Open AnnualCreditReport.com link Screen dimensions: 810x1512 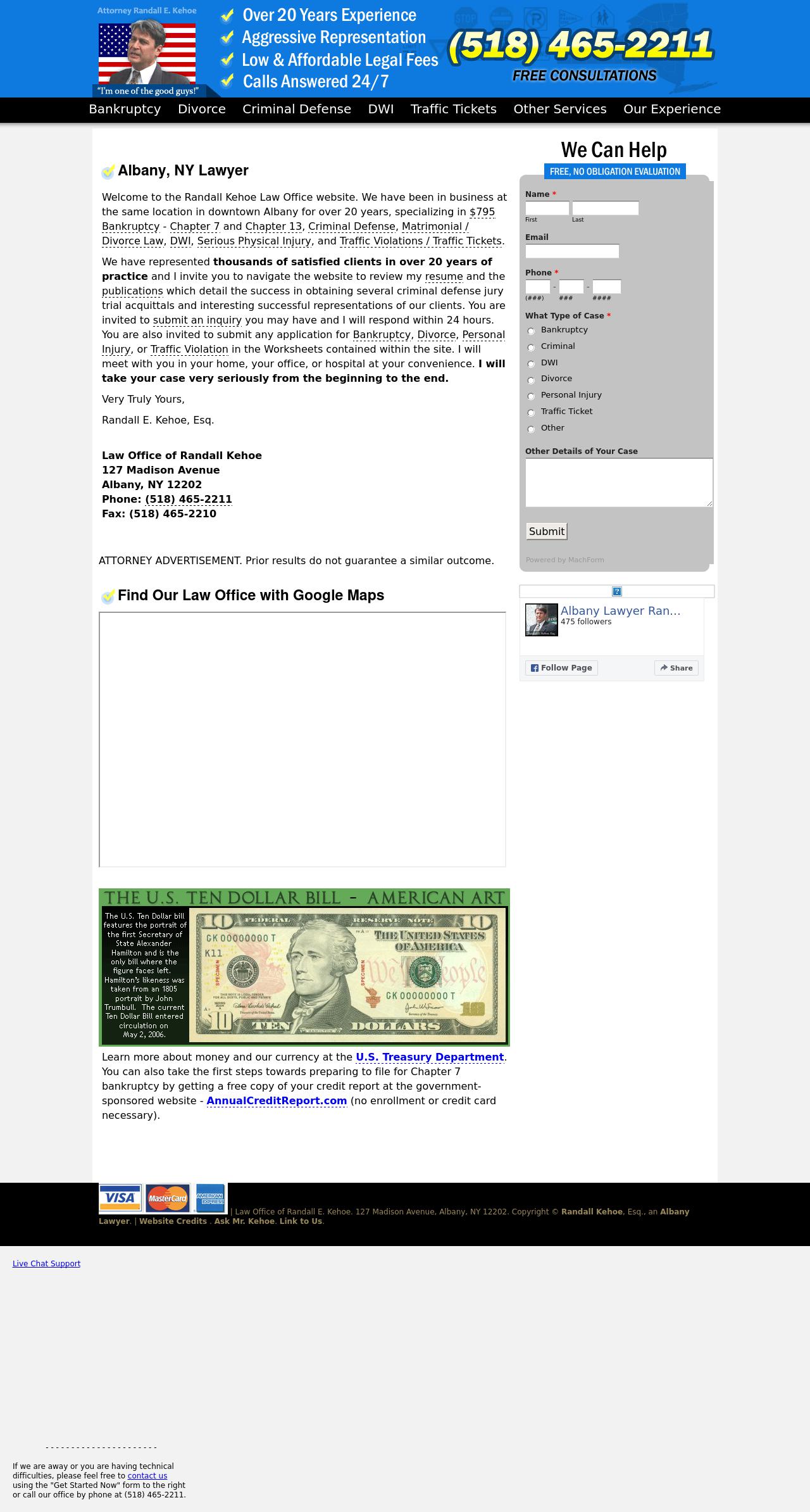point(277,1101)
